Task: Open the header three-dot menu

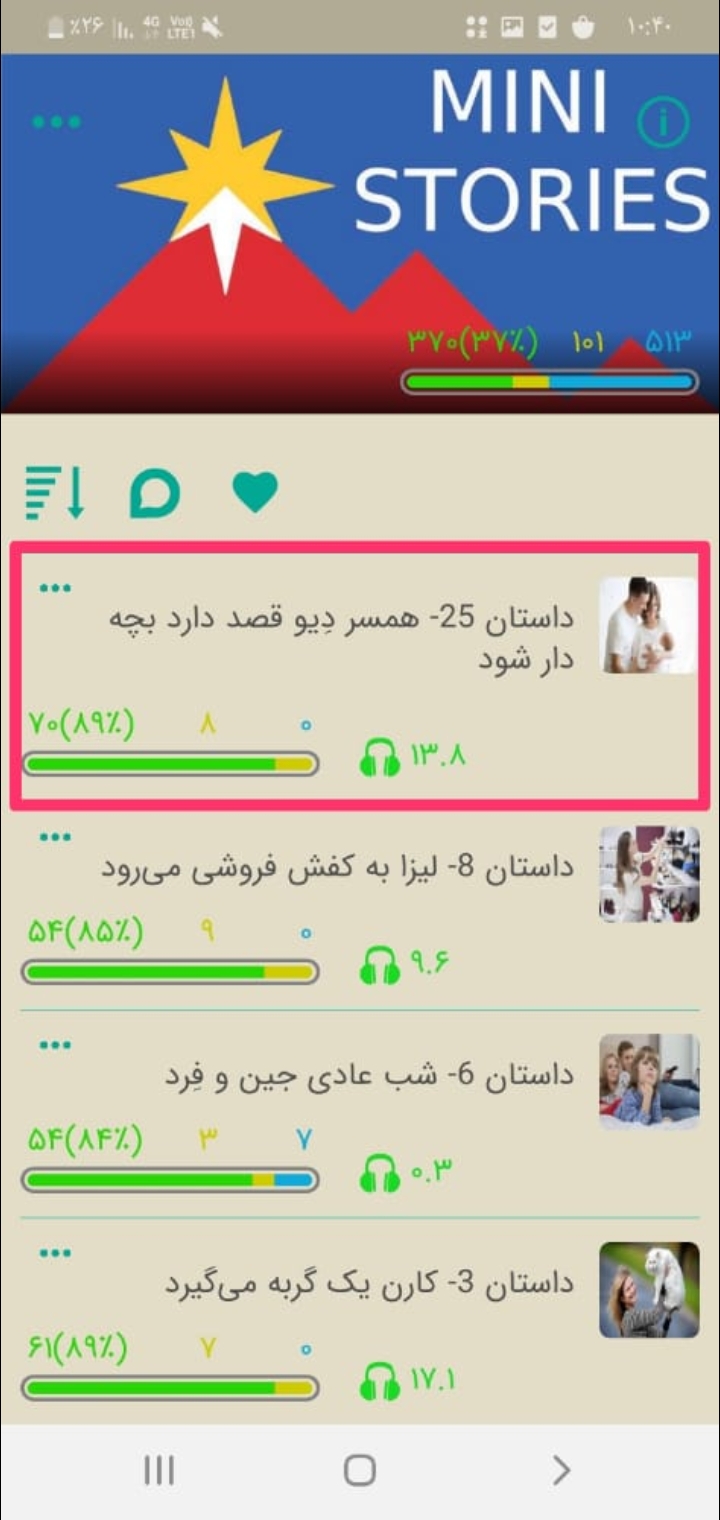Action: pyautogui.click(x=56, y=122)
